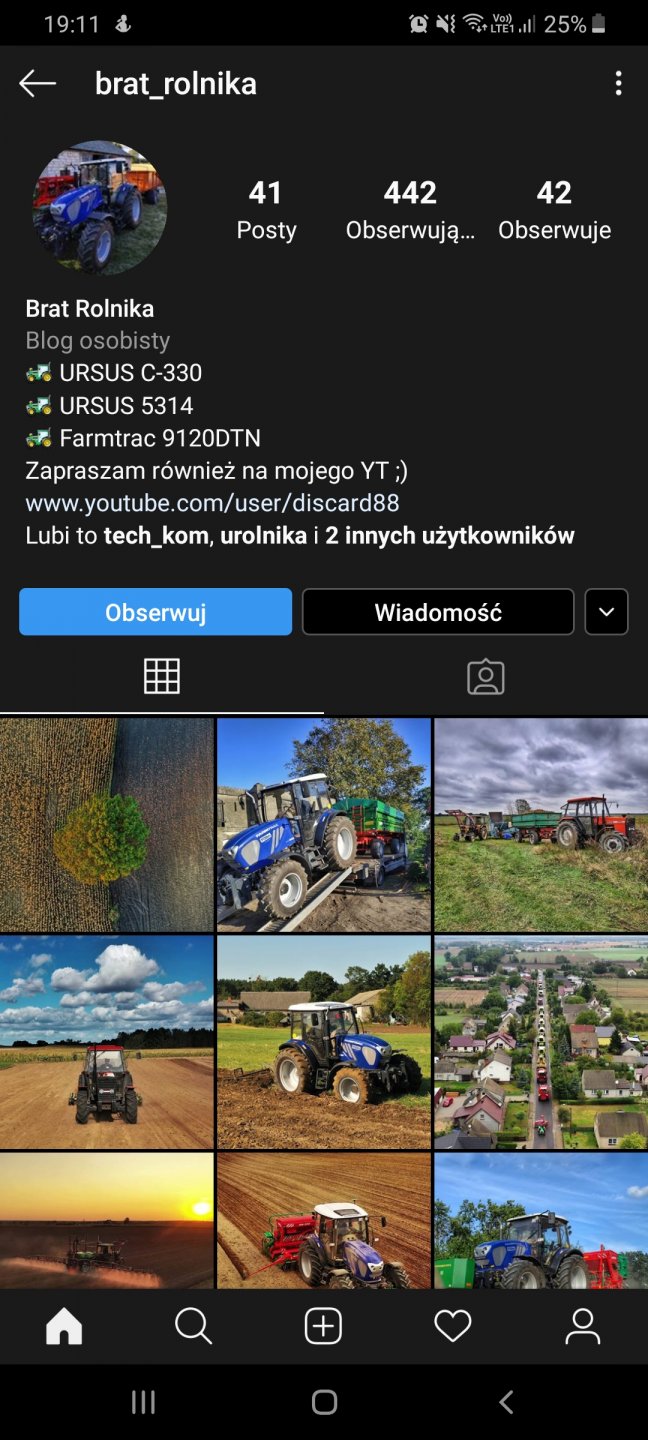The image size is (648, 1440).
Task: View brat_rolnika's profile picture
Action: (100, 207)
